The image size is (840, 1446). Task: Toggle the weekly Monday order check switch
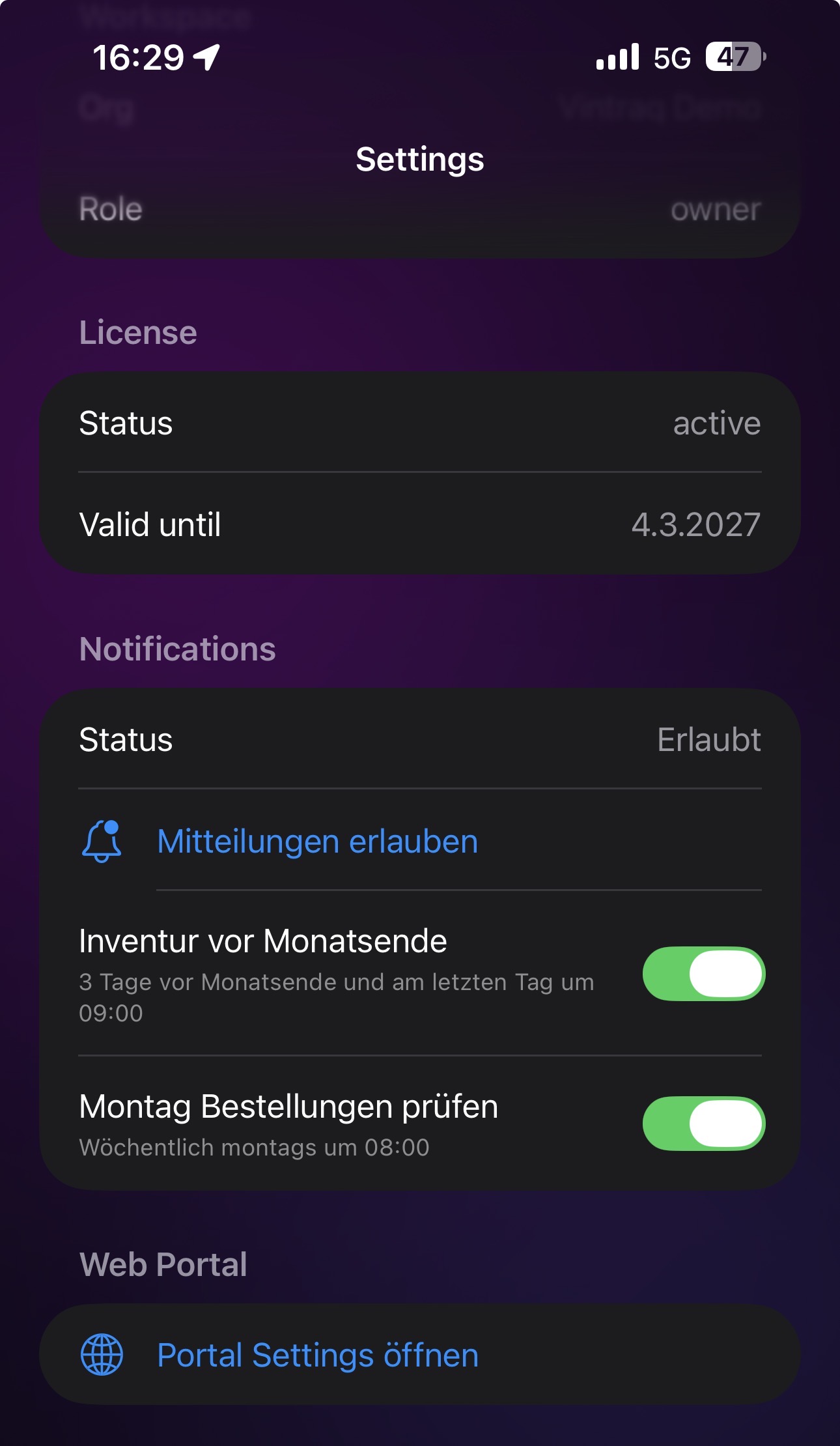(x=703, y=1123)
